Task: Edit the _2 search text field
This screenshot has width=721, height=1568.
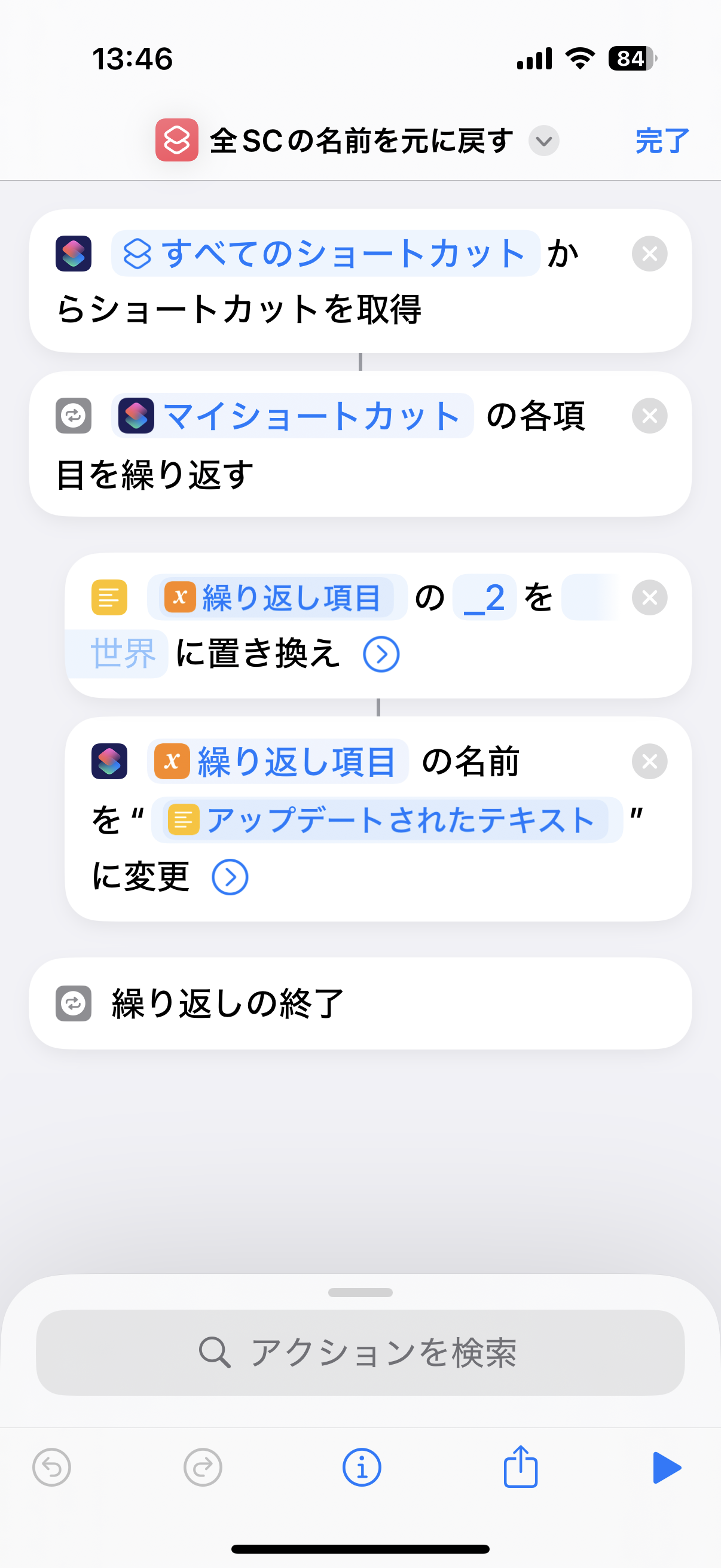Action: 485,597
